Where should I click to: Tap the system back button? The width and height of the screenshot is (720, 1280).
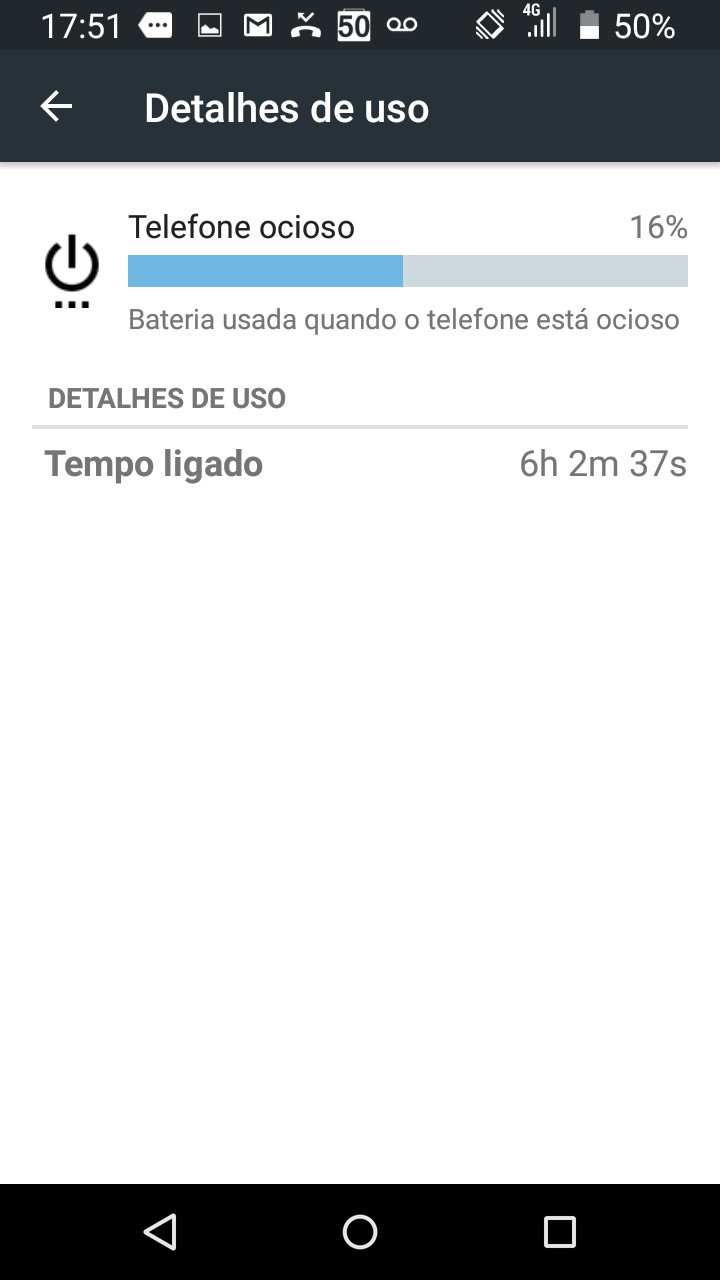(160, 1231)
